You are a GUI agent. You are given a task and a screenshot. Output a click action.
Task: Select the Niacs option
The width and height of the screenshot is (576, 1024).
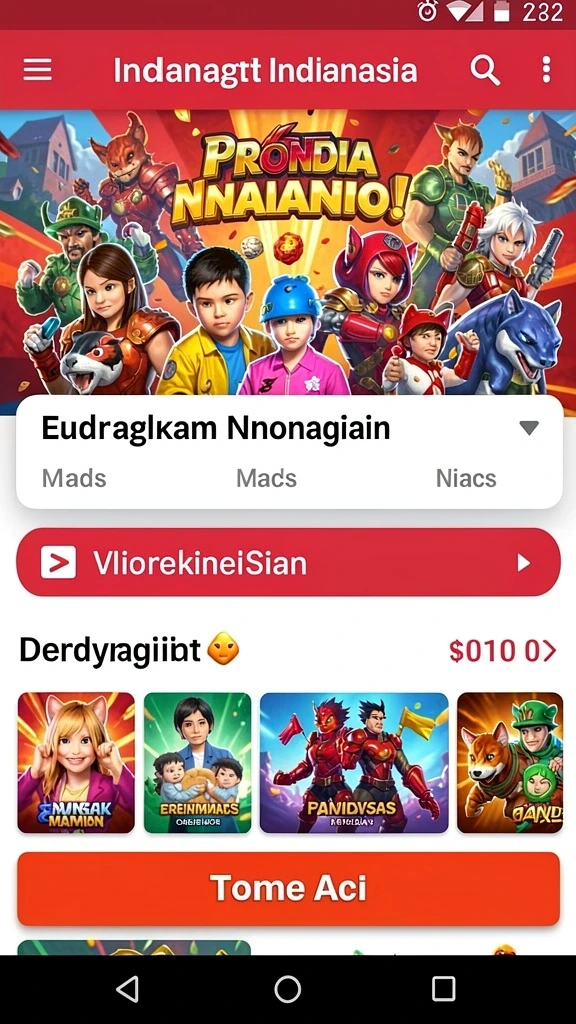click(466, 478)
